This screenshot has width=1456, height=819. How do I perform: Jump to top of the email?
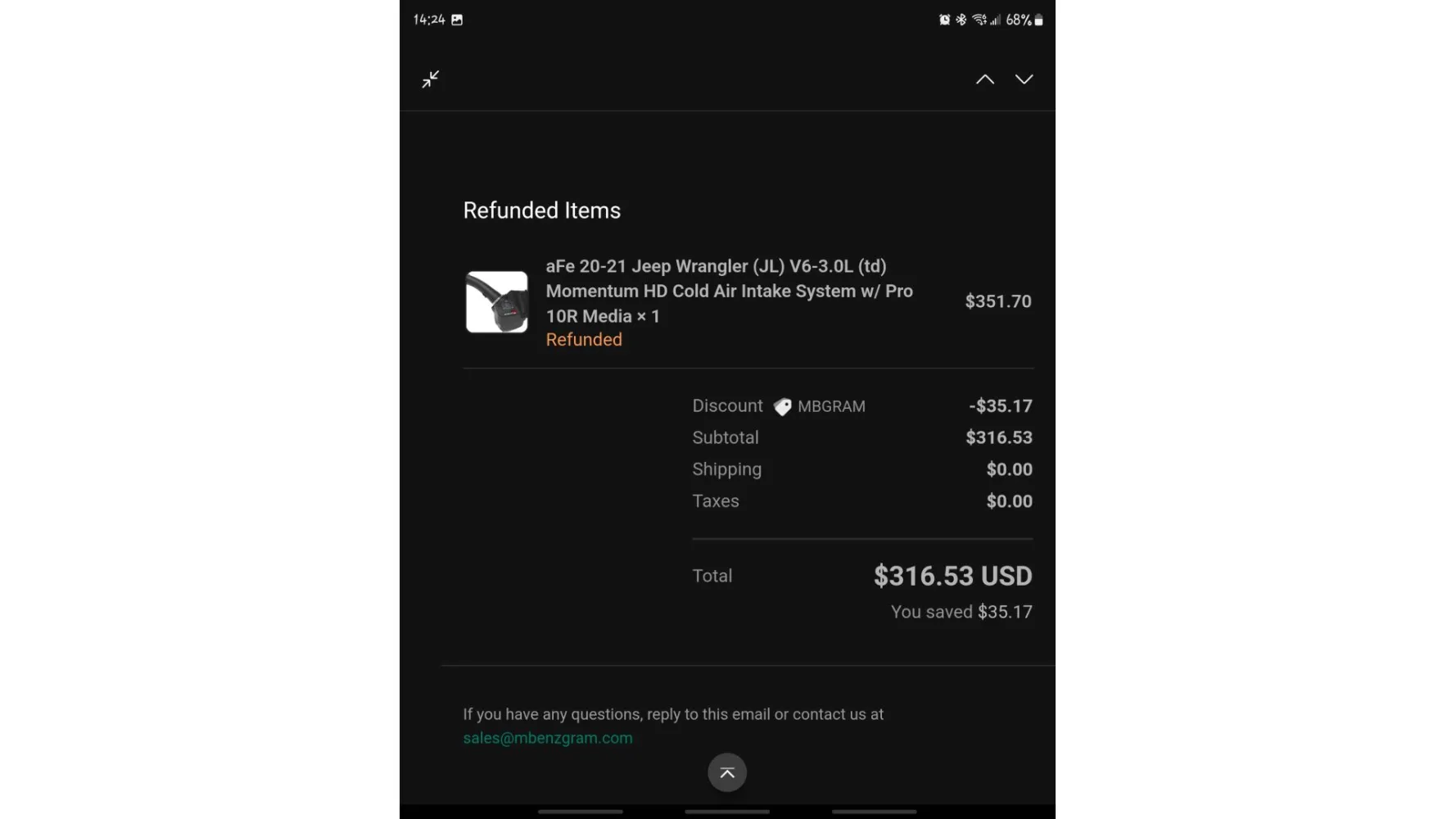point(726,772)
